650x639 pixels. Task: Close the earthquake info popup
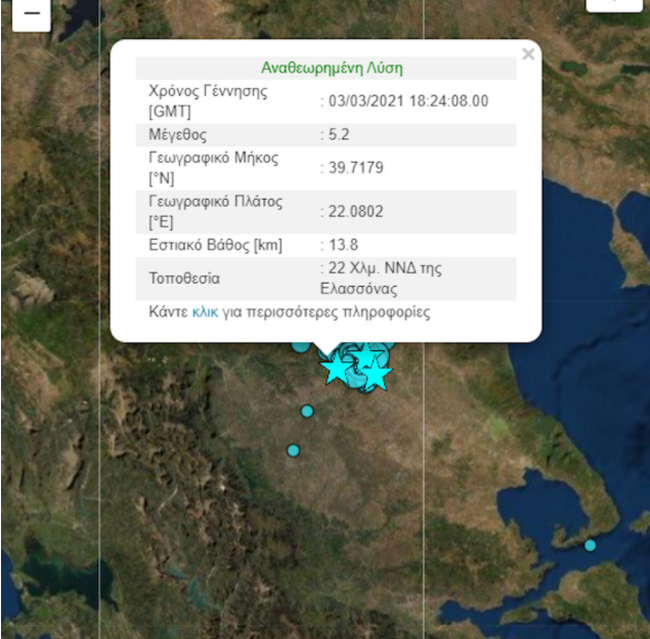(x=528, y=54)
